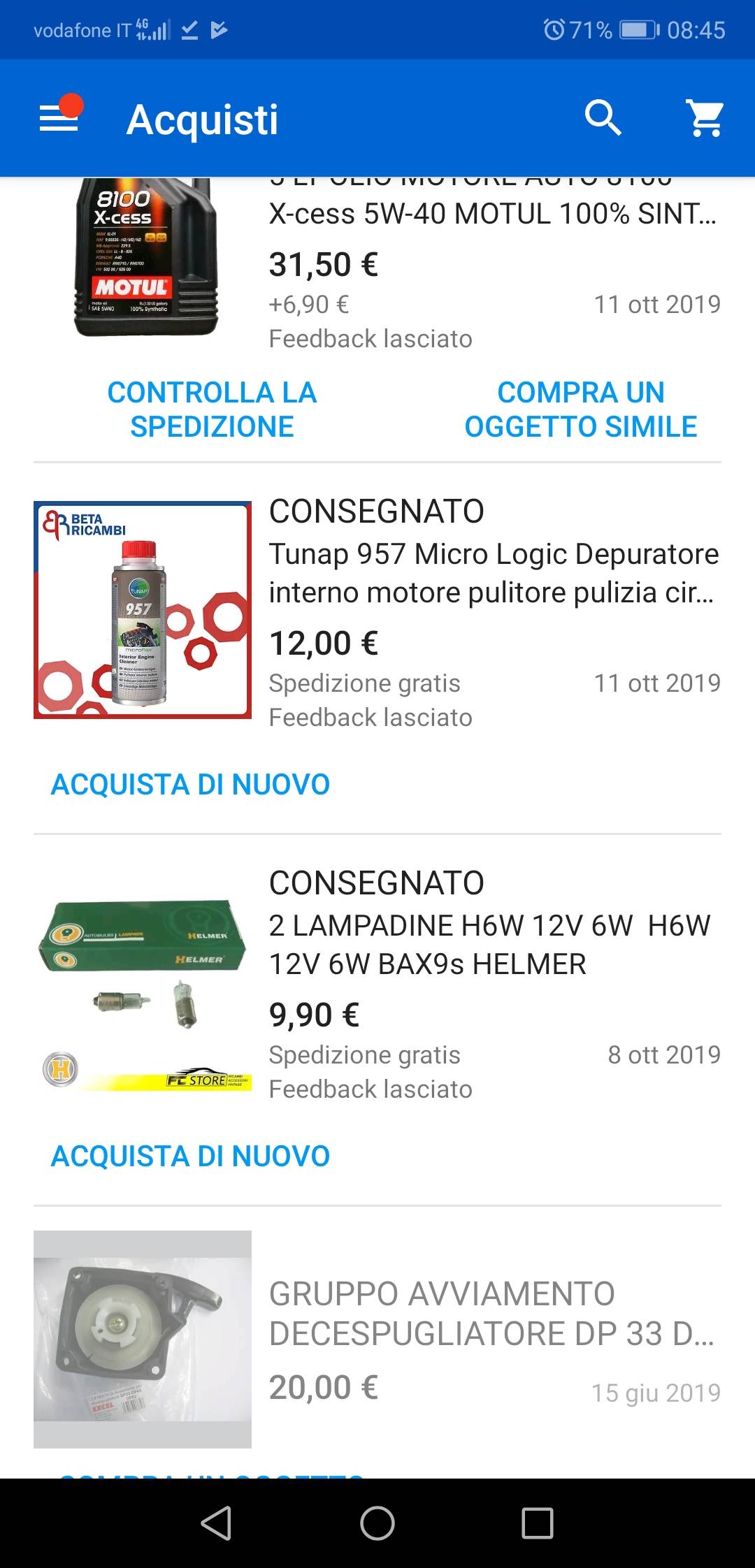
Task: Open the GRUPPO AVVIAMENTO DECESPUGLIATORE item
Action: tap(489, 1314)
